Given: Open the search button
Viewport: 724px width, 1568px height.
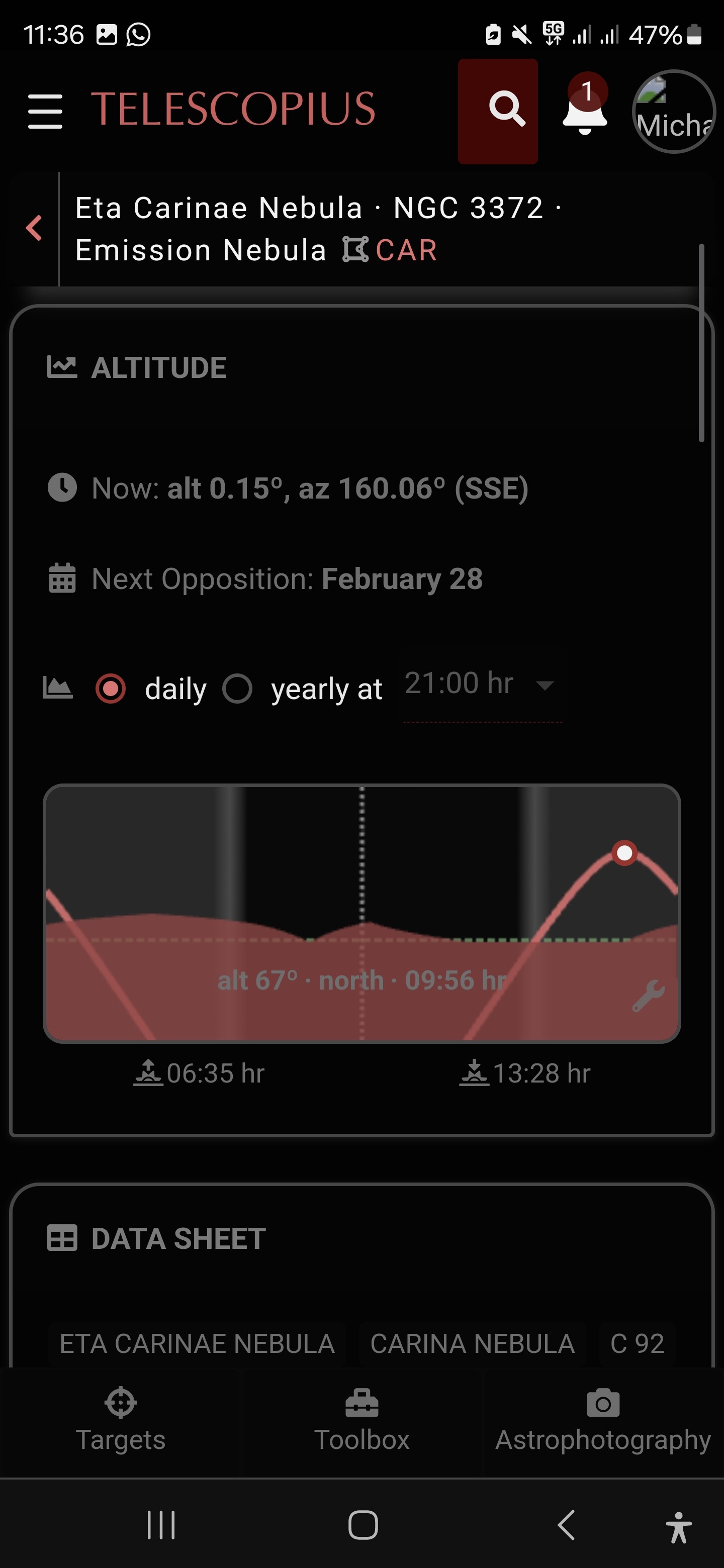Looking at the screenshot, I should click(497, 111).
